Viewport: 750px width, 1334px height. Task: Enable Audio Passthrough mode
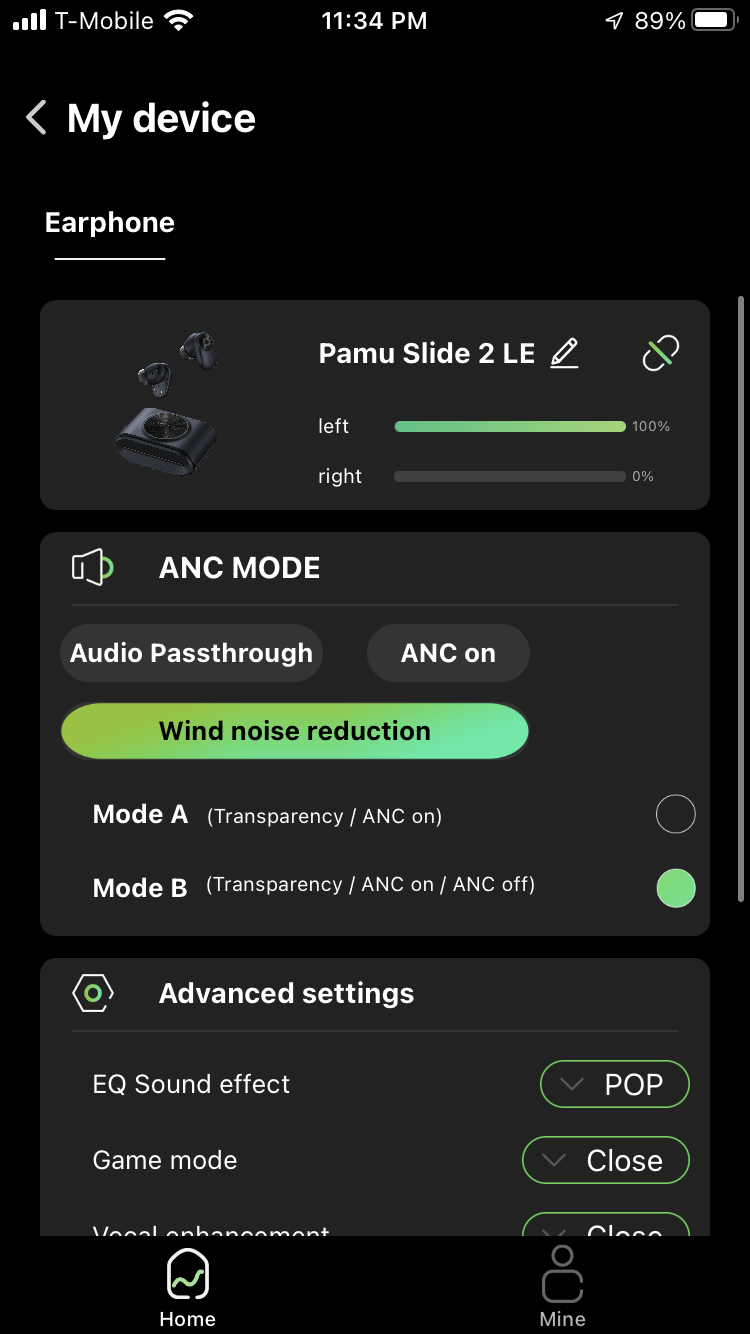point(191,654)
